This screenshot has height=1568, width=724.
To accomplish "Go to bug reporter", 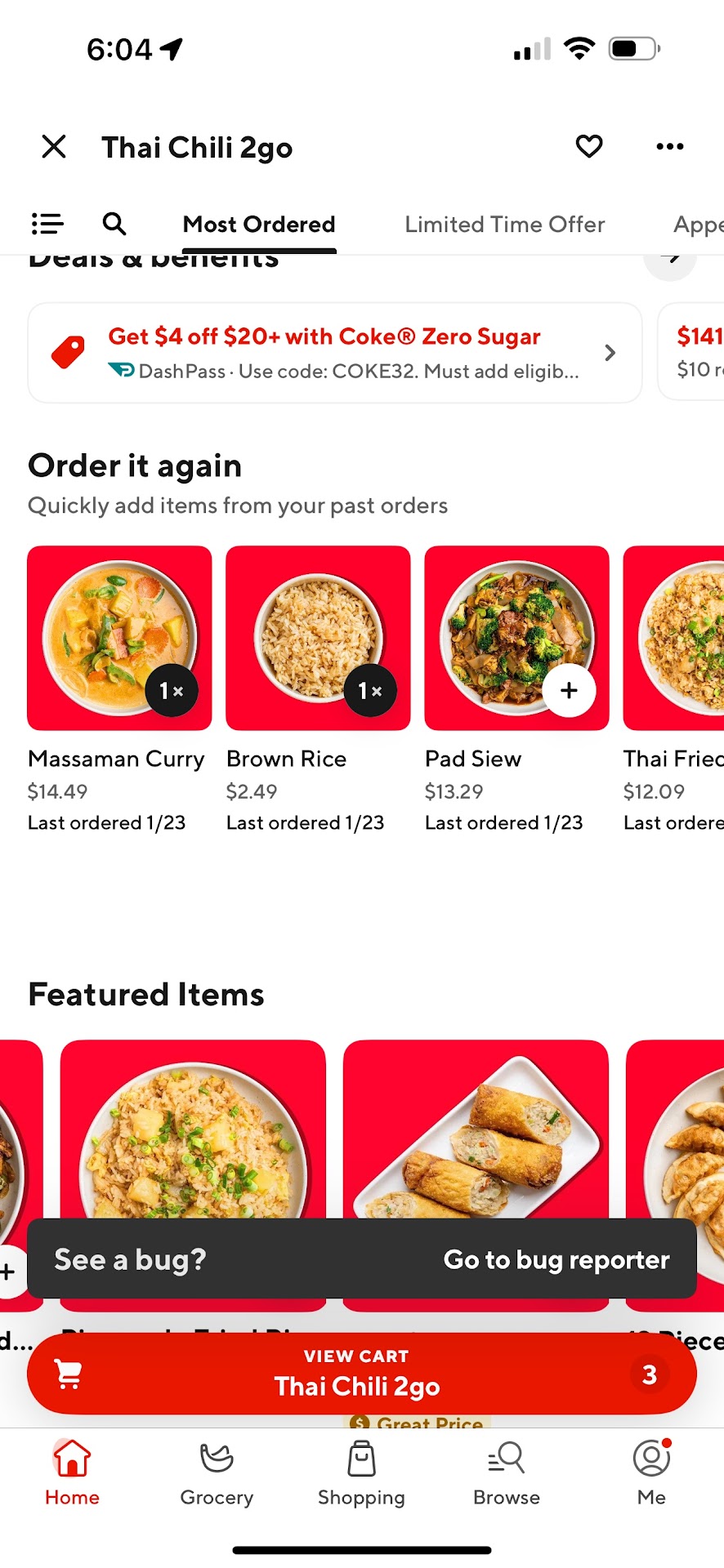I will (556, 1260).
